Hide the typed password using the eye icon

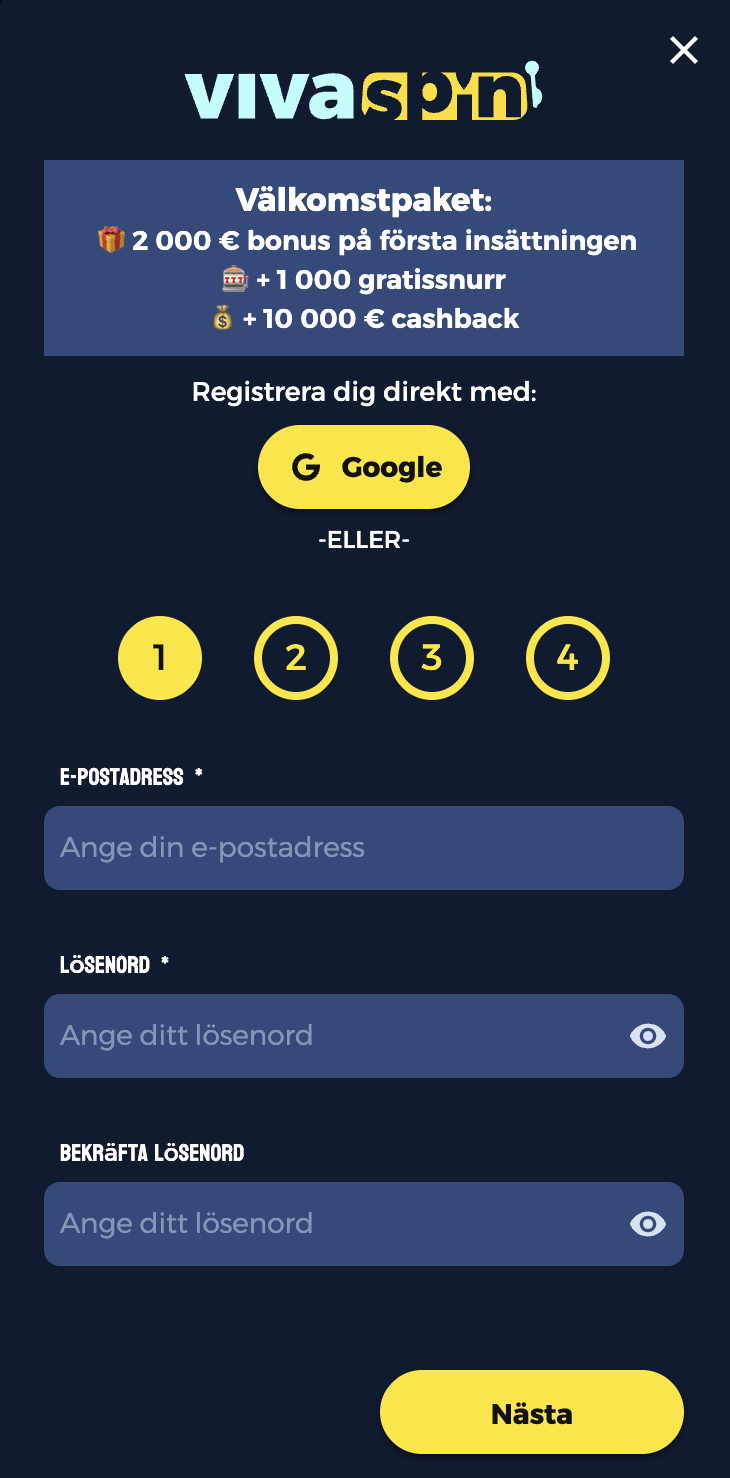[647, 1036]
